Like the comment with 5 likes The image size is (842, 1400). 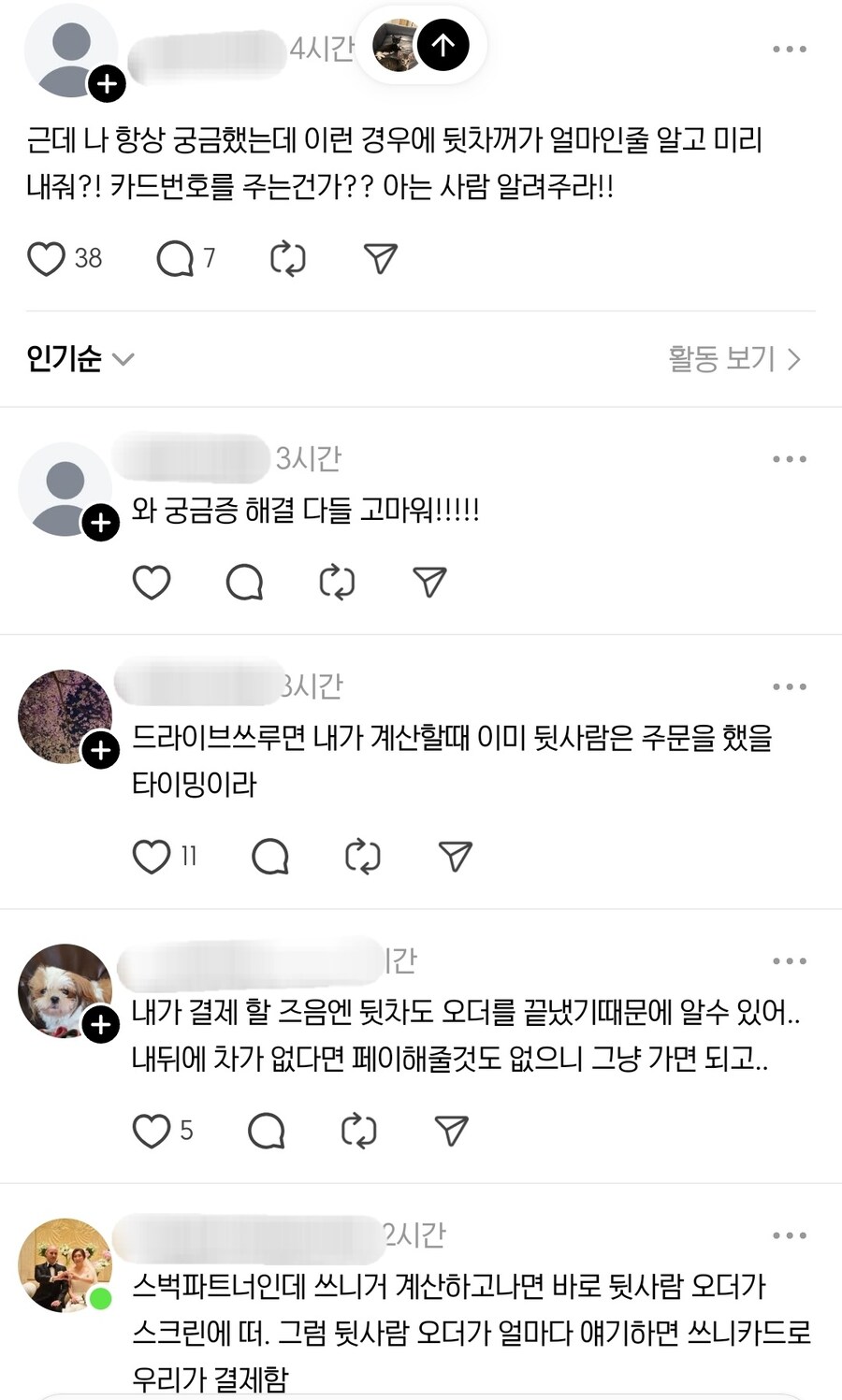pyautogui.click(x=152, y=1130)
